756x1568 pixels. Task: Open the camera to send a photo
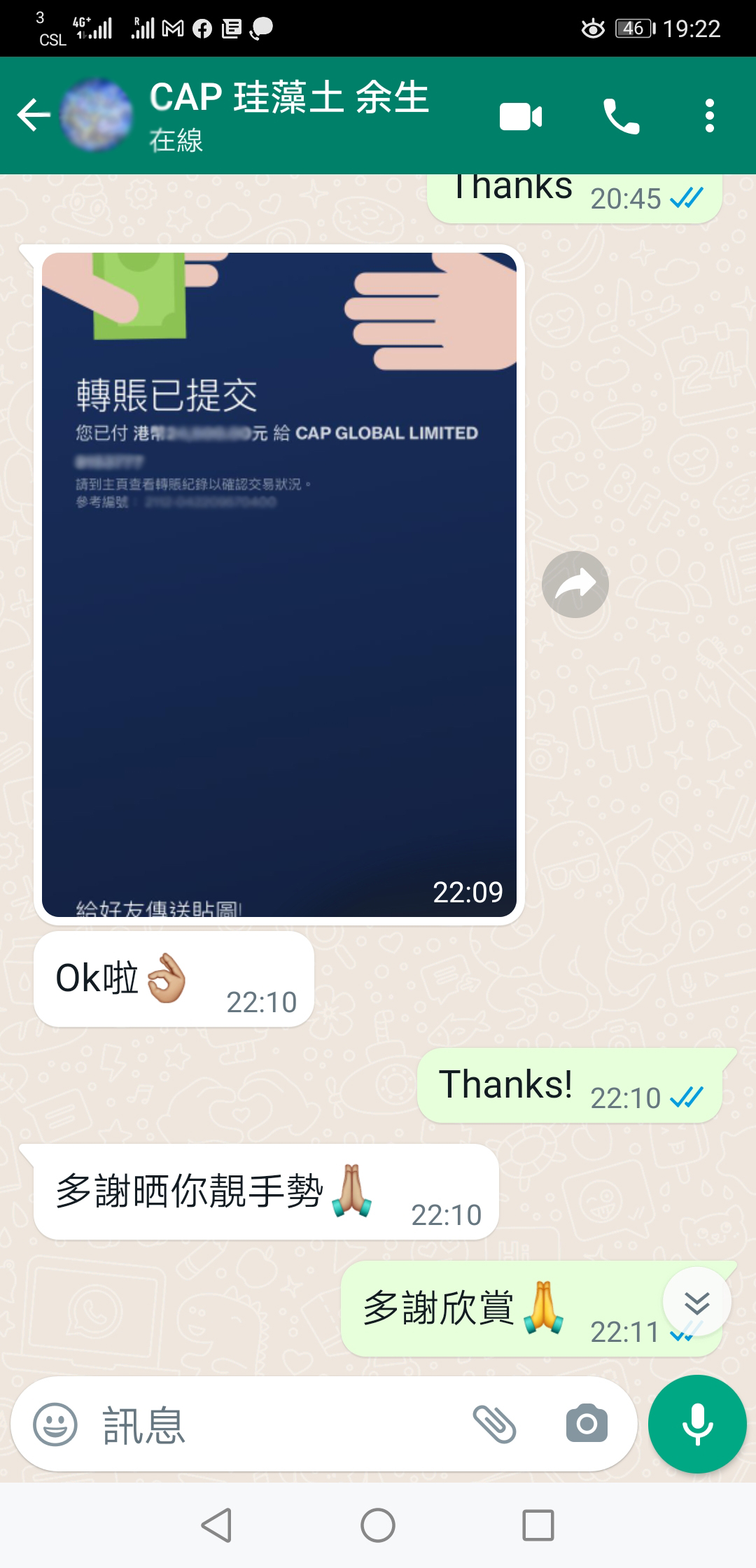click(587, 1424)
